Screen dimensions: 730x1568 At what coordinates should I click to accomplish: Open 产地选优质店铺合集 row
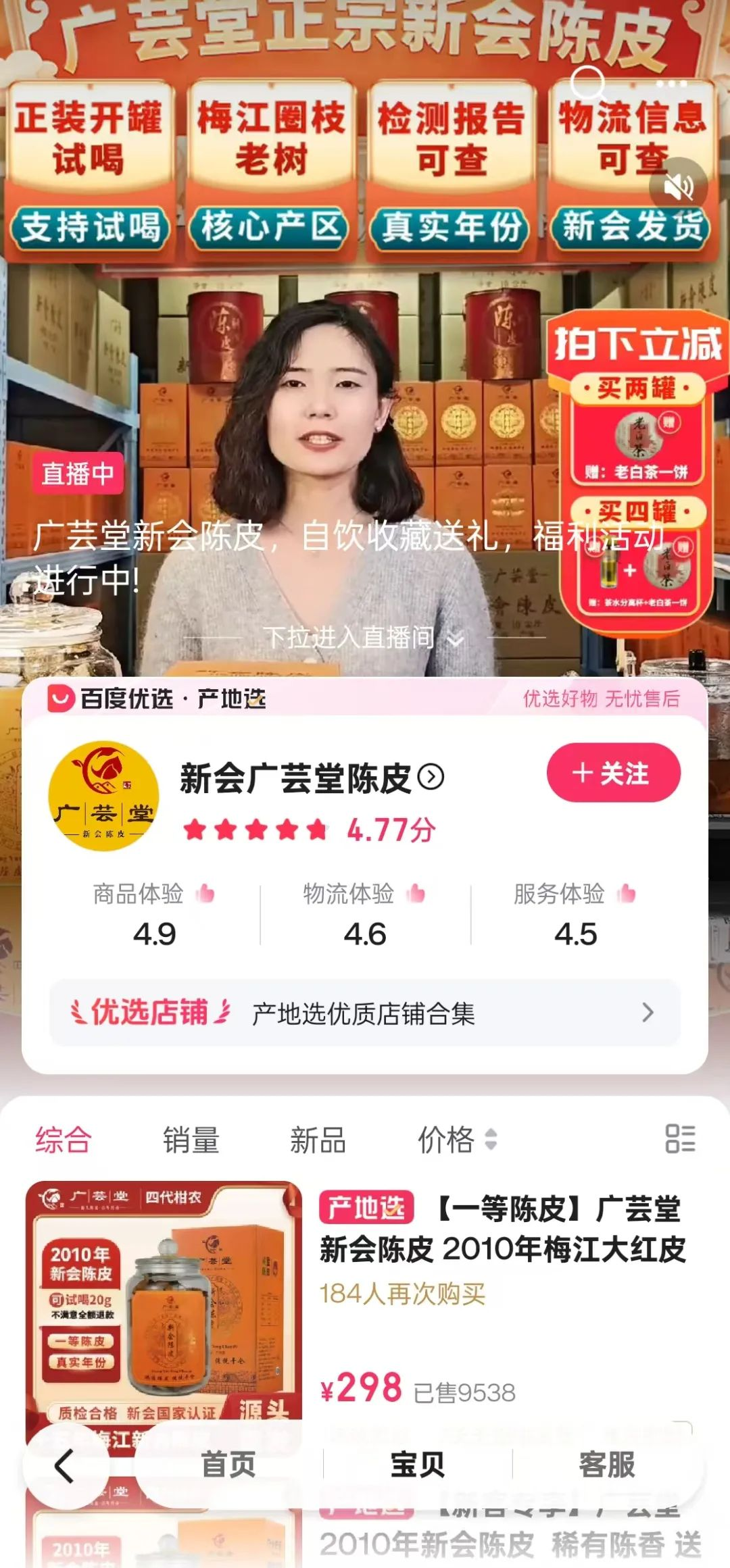[365, 1013]
